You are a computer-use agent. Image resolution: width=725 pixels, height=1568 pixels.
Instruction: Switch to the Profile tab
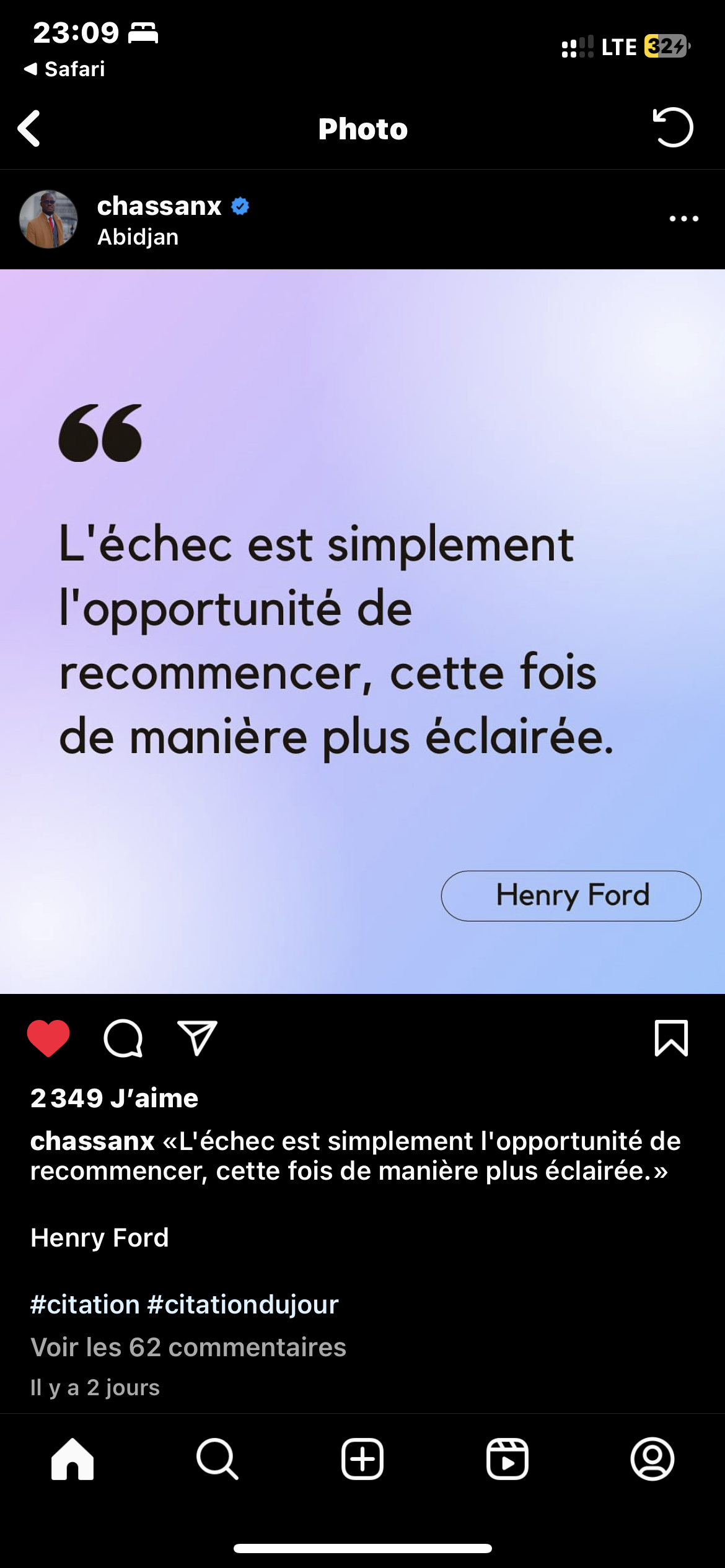click(x=652, y=1459)
